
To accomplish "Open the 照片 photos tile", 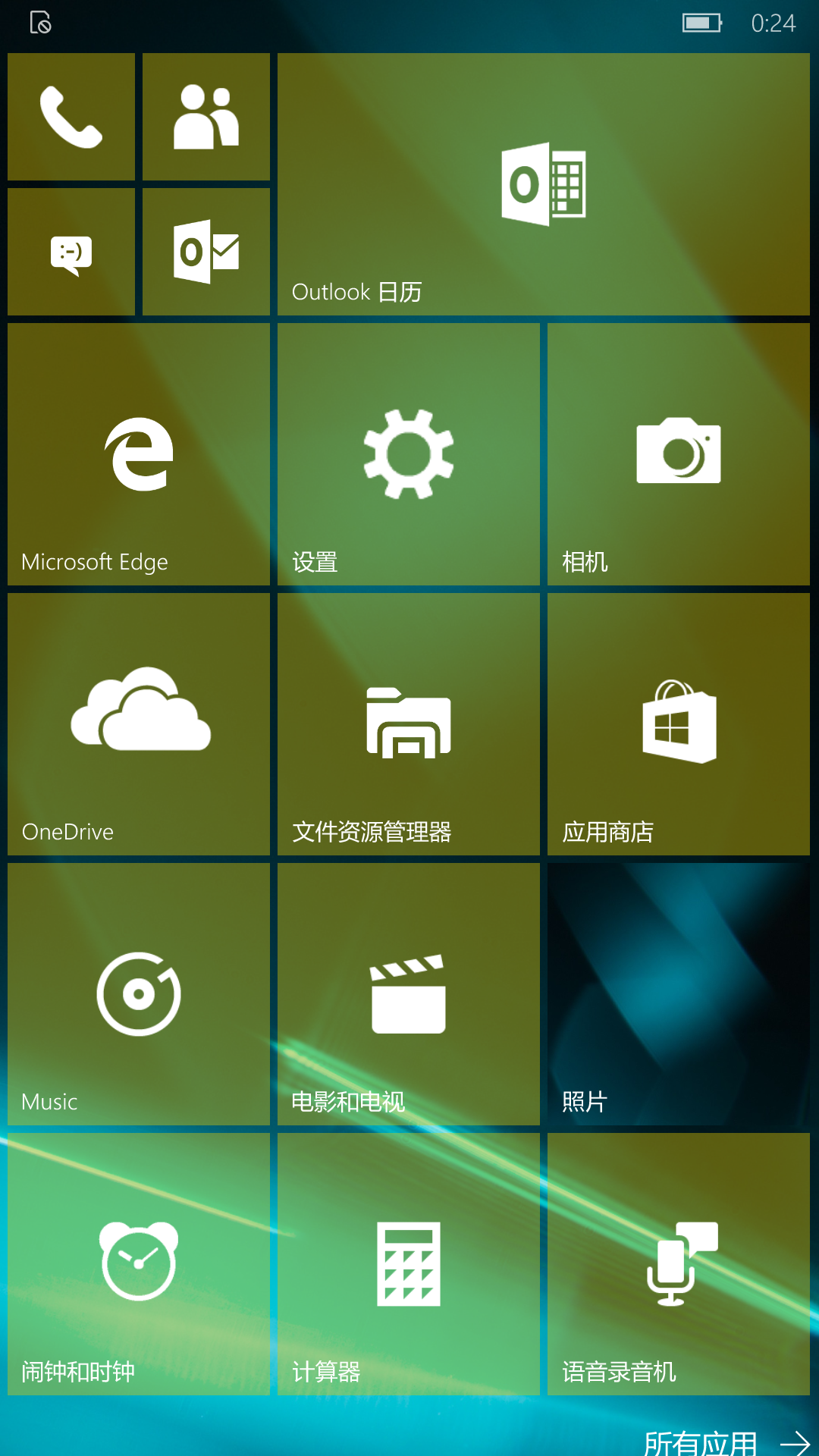I will [x=679, y=994].
